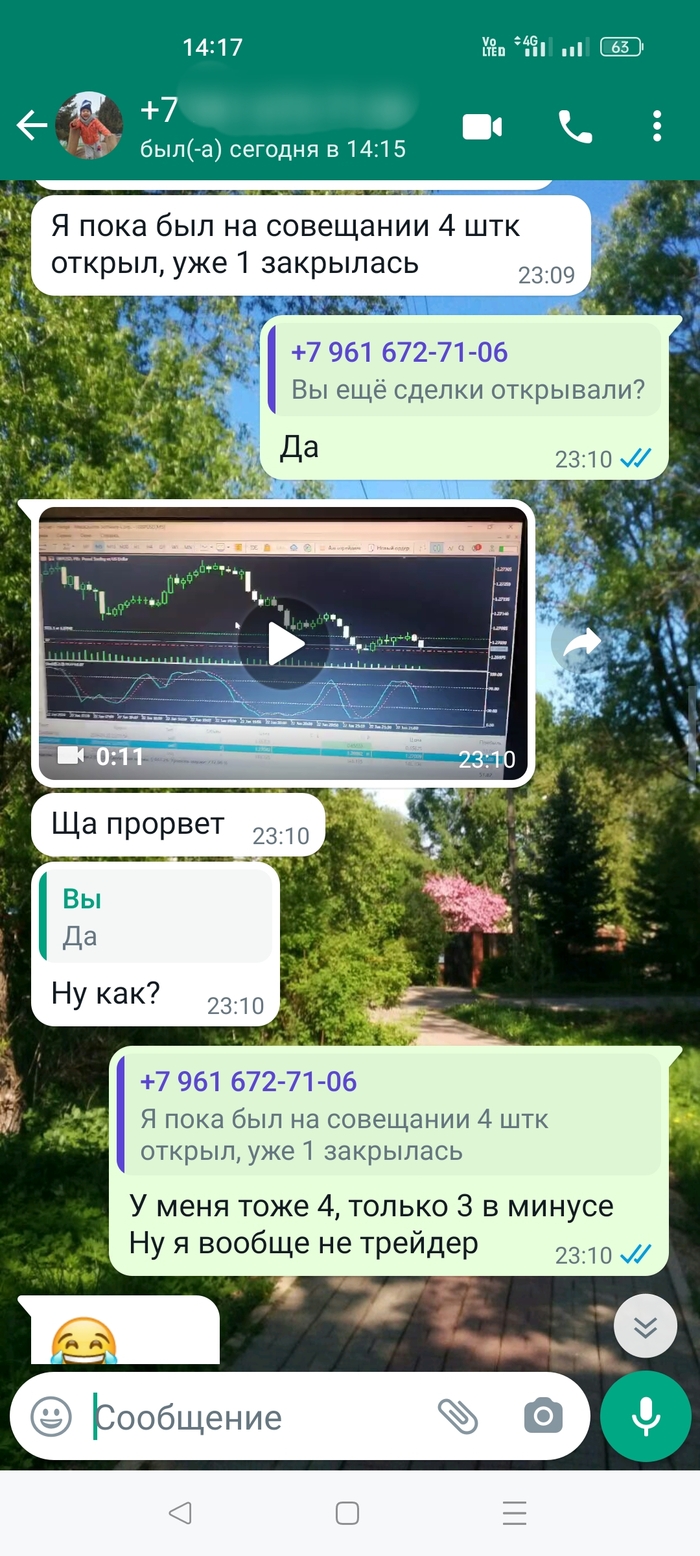Tap the system home button
Image resolution: width=700 pixels, height=1556 pixels.
348,1513
